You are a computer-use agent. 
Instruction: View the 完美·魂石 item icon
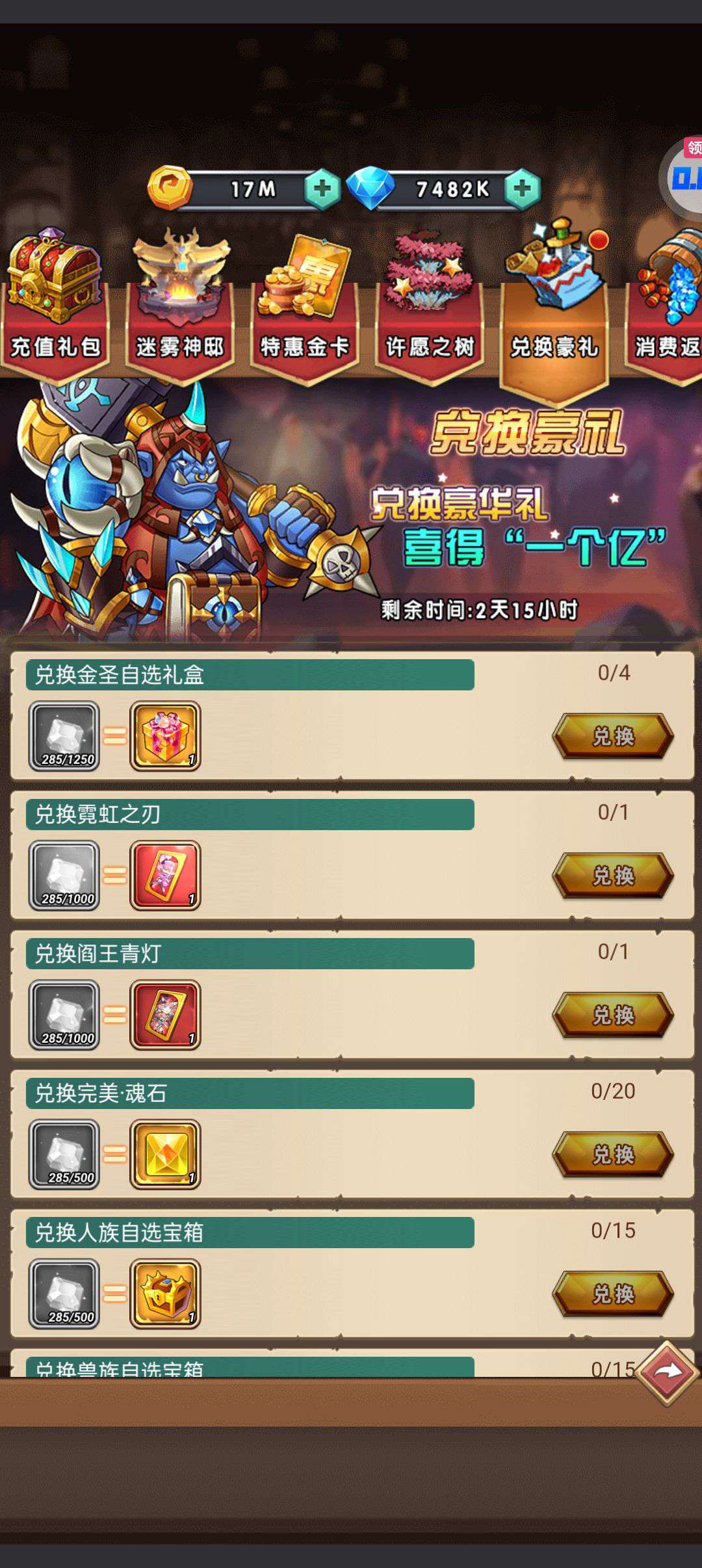pyautogui.click(x=165, y=1155)
